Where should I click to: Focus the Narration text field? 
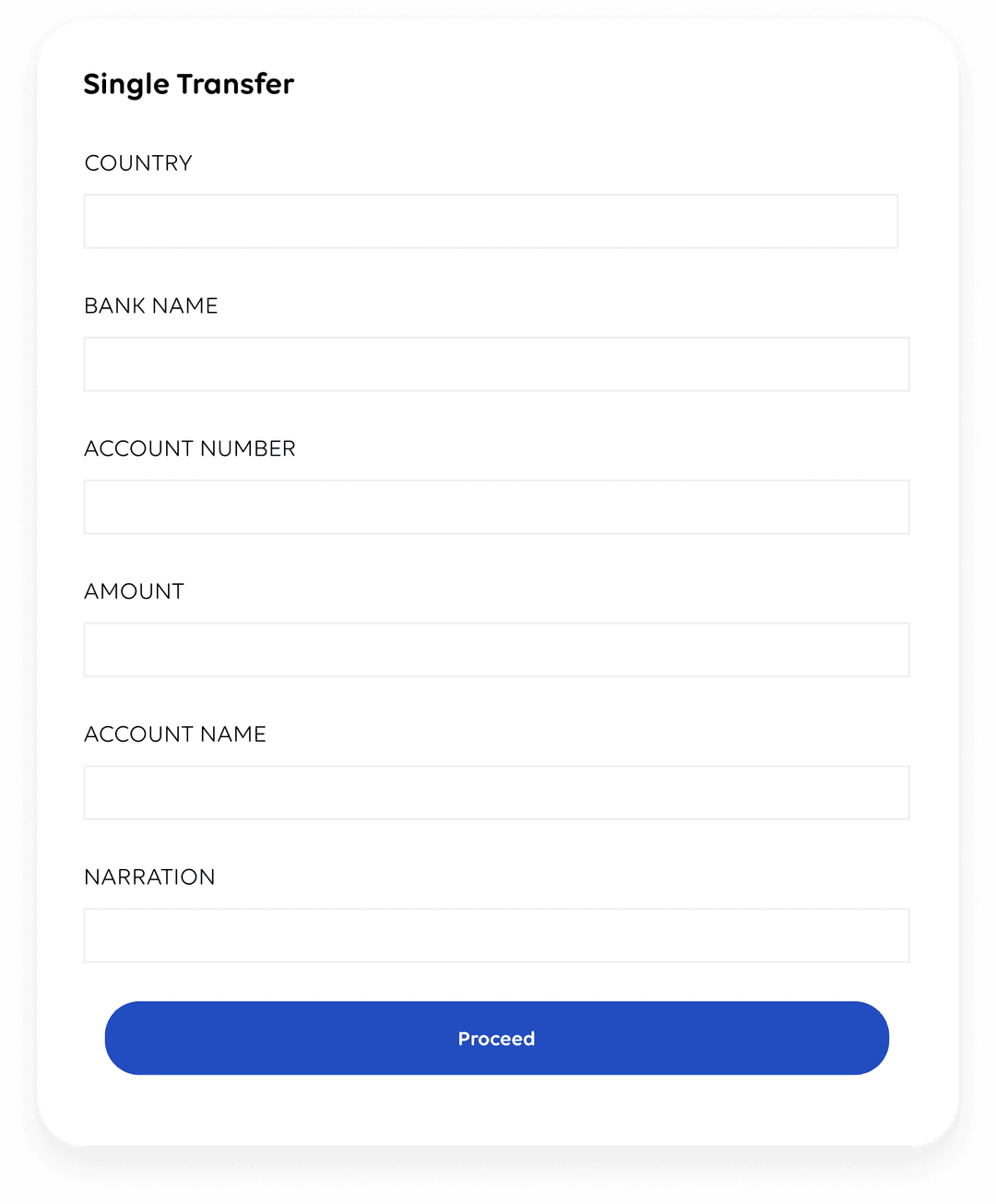[496, 936]
